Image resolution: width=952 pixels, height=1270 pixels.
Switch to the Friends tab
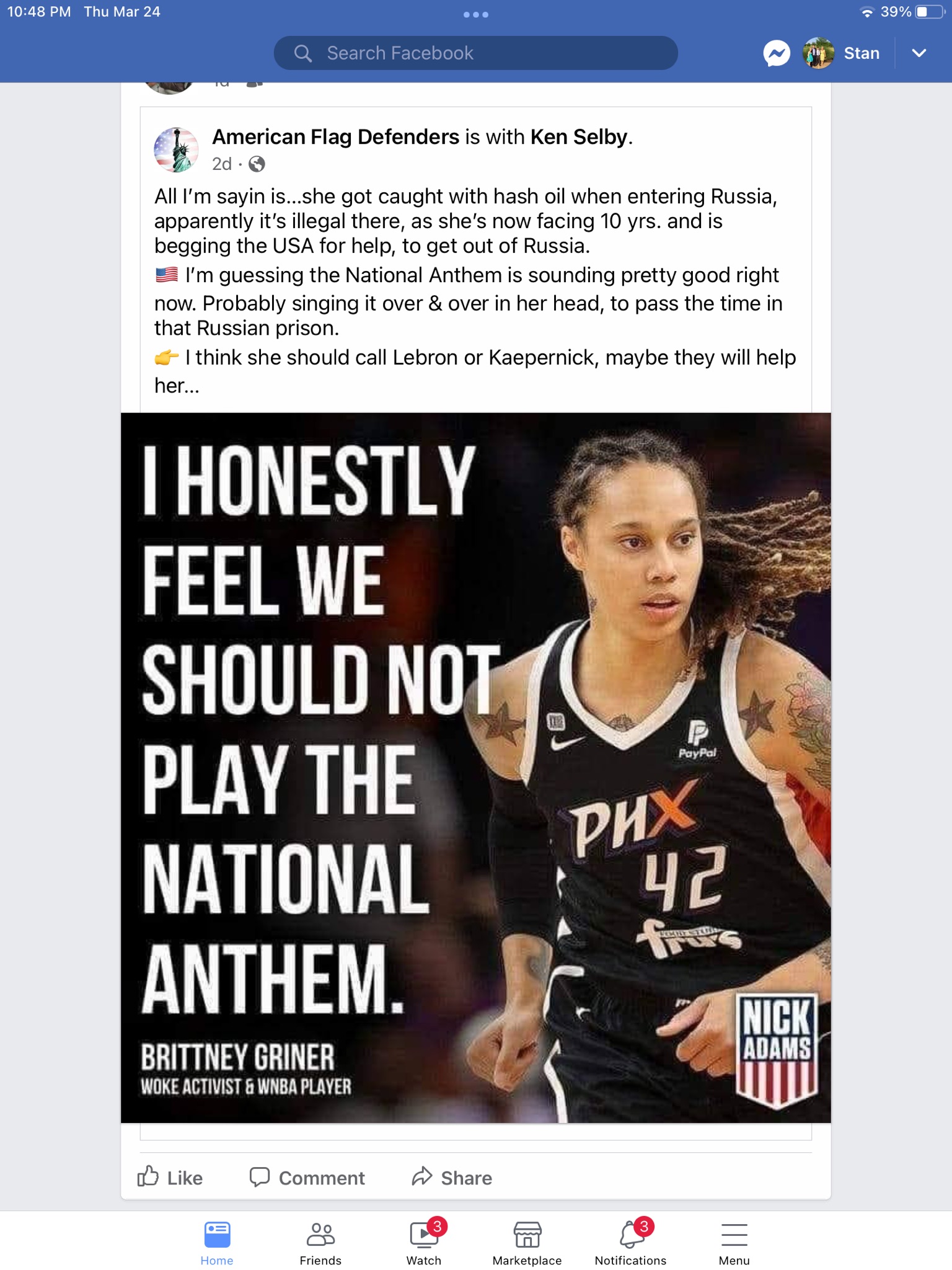click(320, 1242)
